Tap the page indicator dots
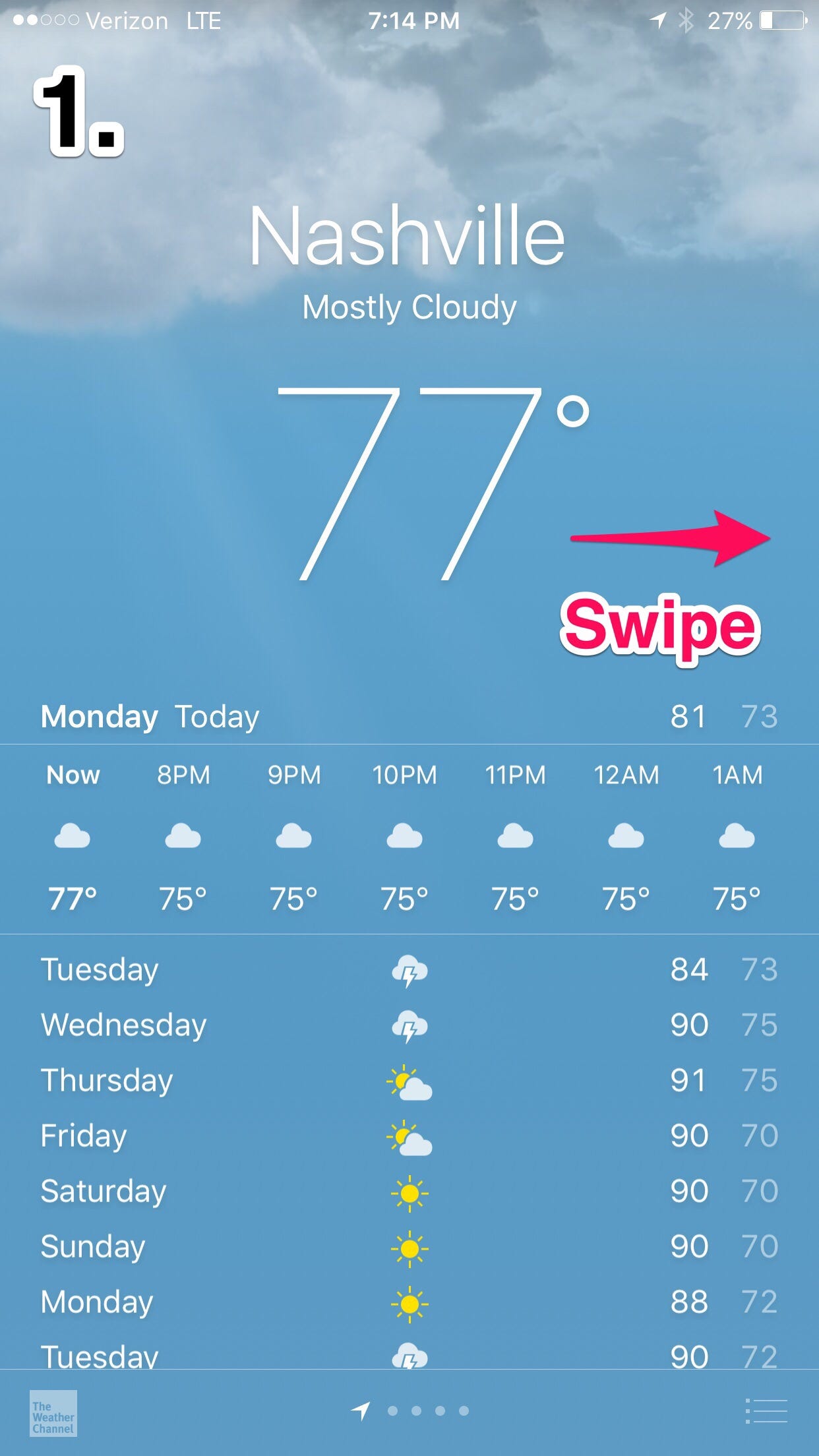The height and width of the screenshot is (1456, 819). pyautogui.click(x=428, y=1411)
